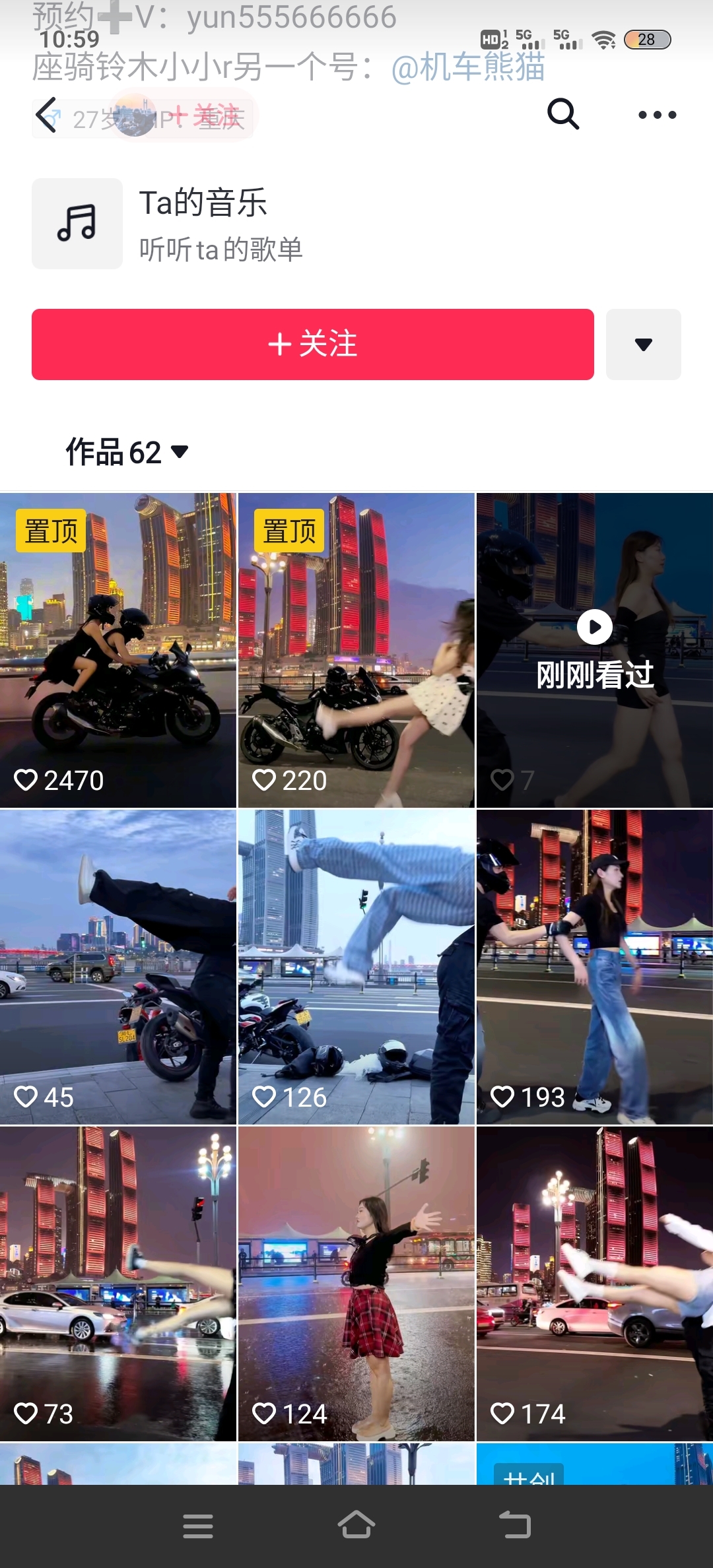Open the 作品 62 sort dropdown

click(x=127, y=452)
